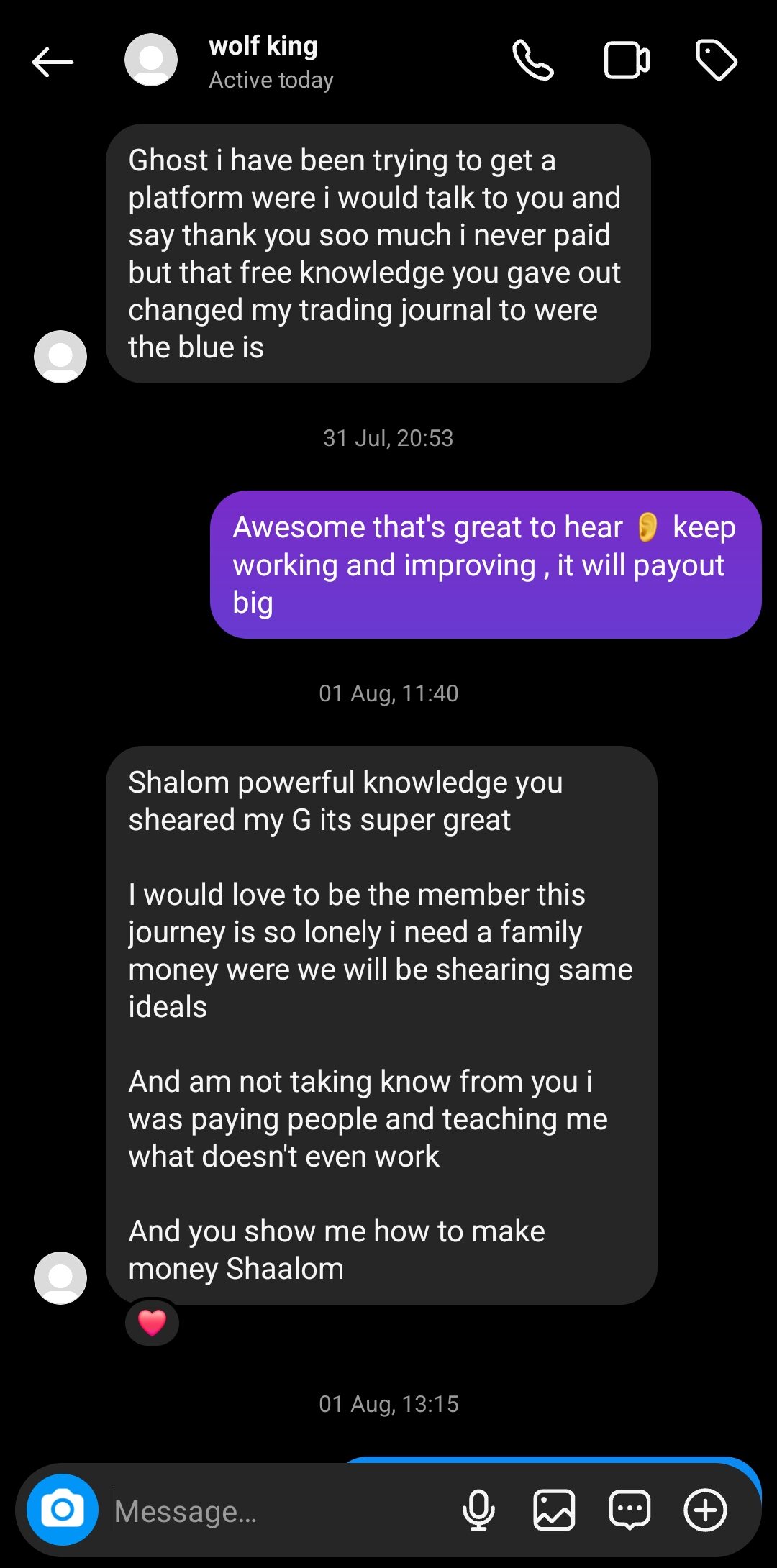Attach a photo from the gallery
Image resolution: width=777 pixels, height=1568 pixels.
(x=554, y=1510)
